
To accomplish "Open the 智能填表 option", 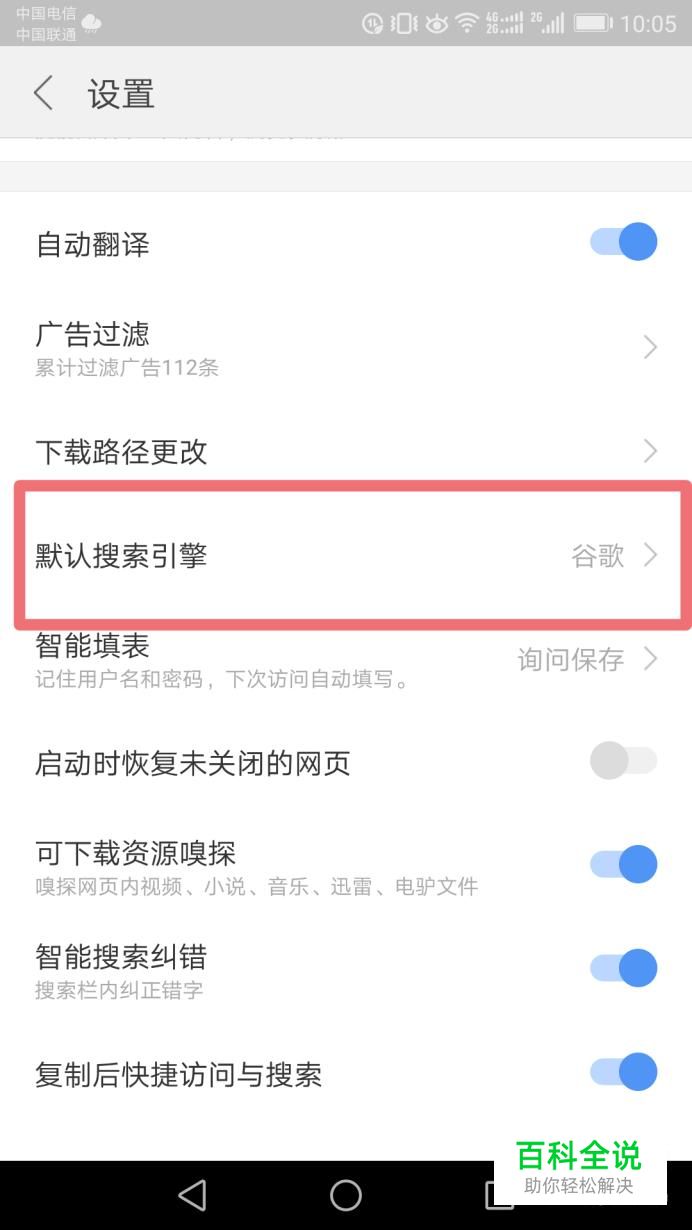I will tap(346, 660).
